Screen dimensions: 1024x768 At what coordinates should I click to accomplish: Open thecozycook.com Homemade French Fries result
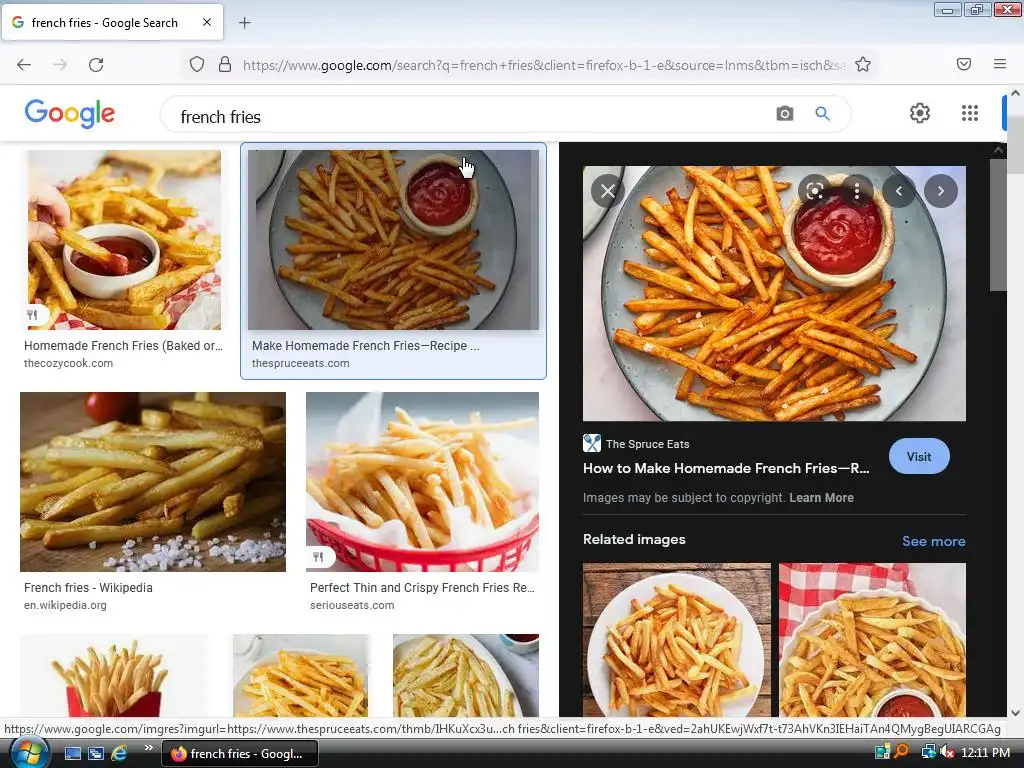[124, 240]
